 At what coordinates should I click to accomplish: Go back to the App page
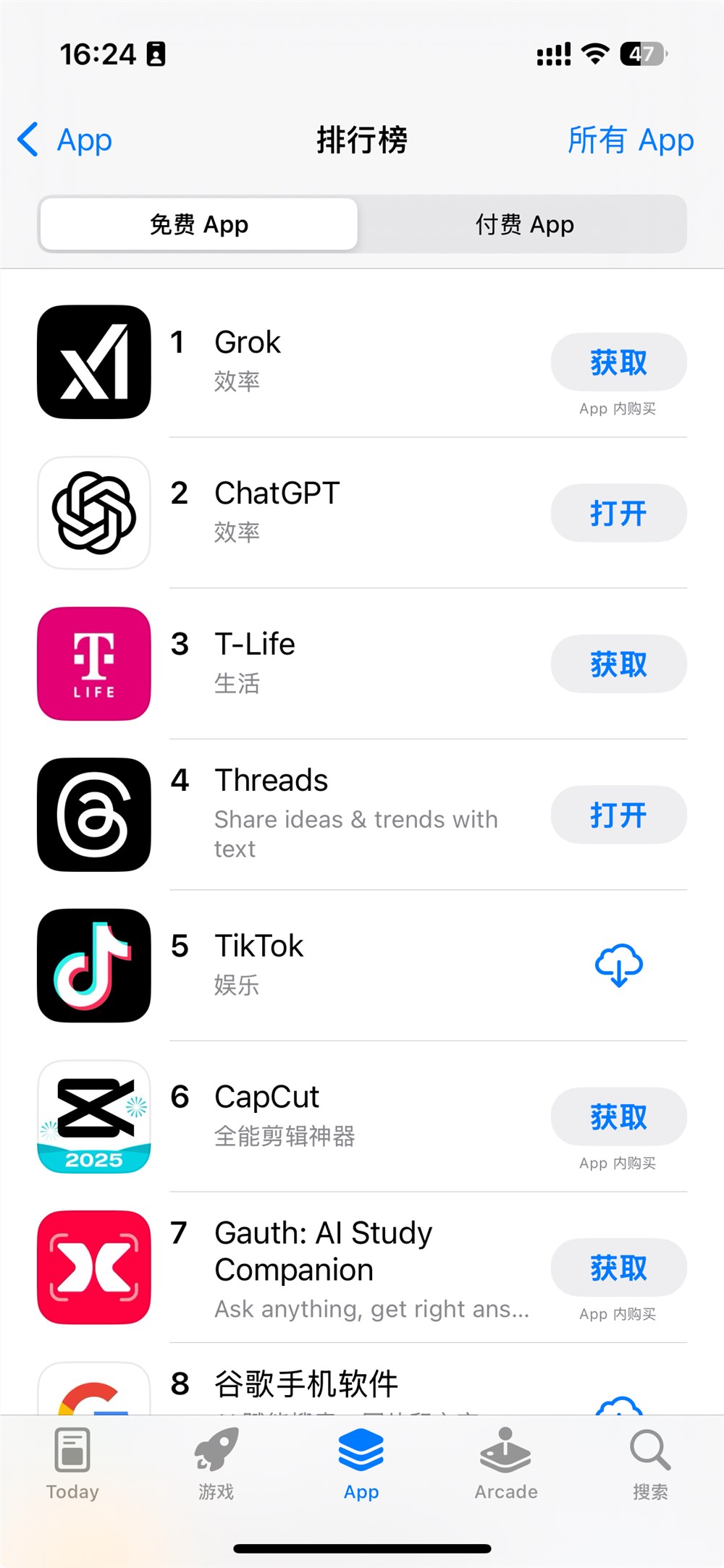(65, 140)
